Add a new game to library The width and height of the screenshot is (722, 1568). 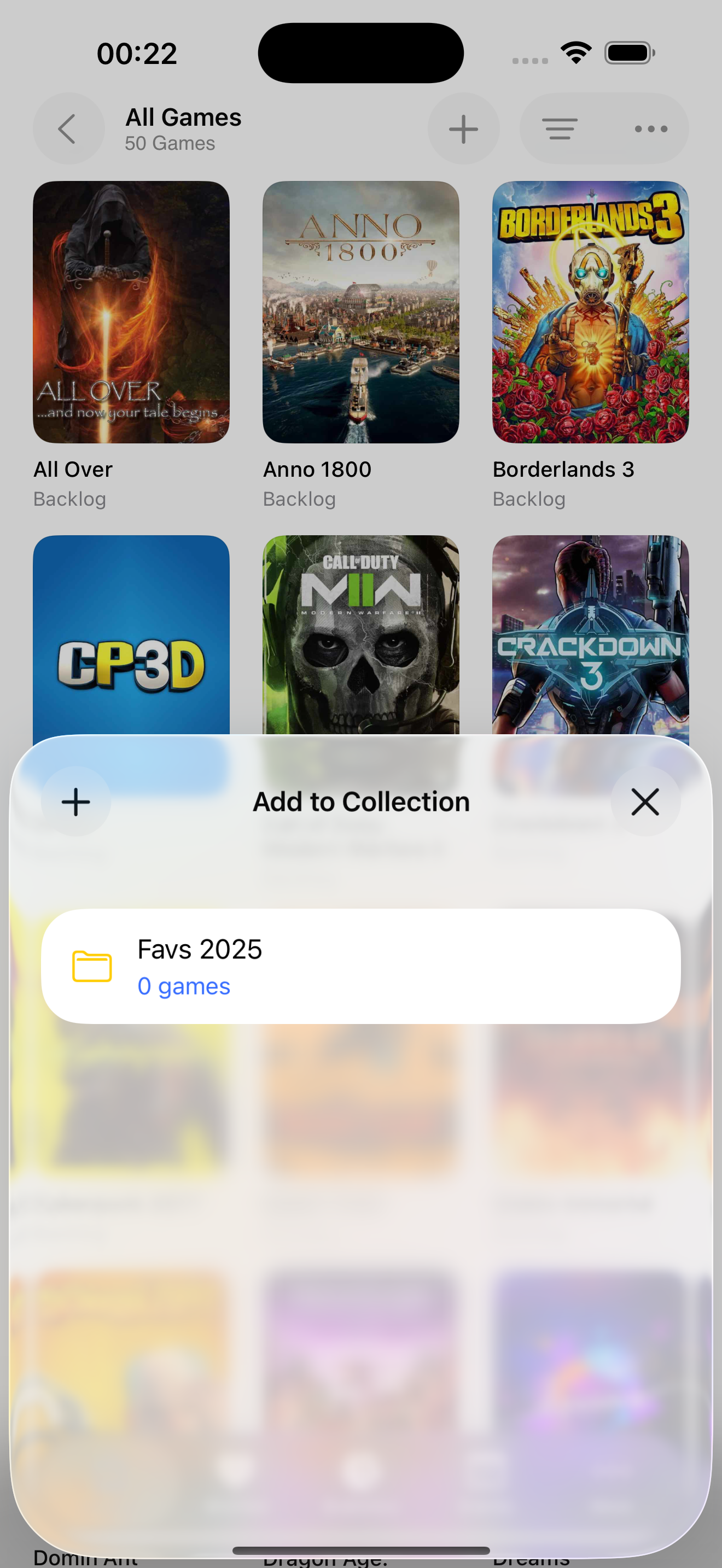[x=463, y=128]
